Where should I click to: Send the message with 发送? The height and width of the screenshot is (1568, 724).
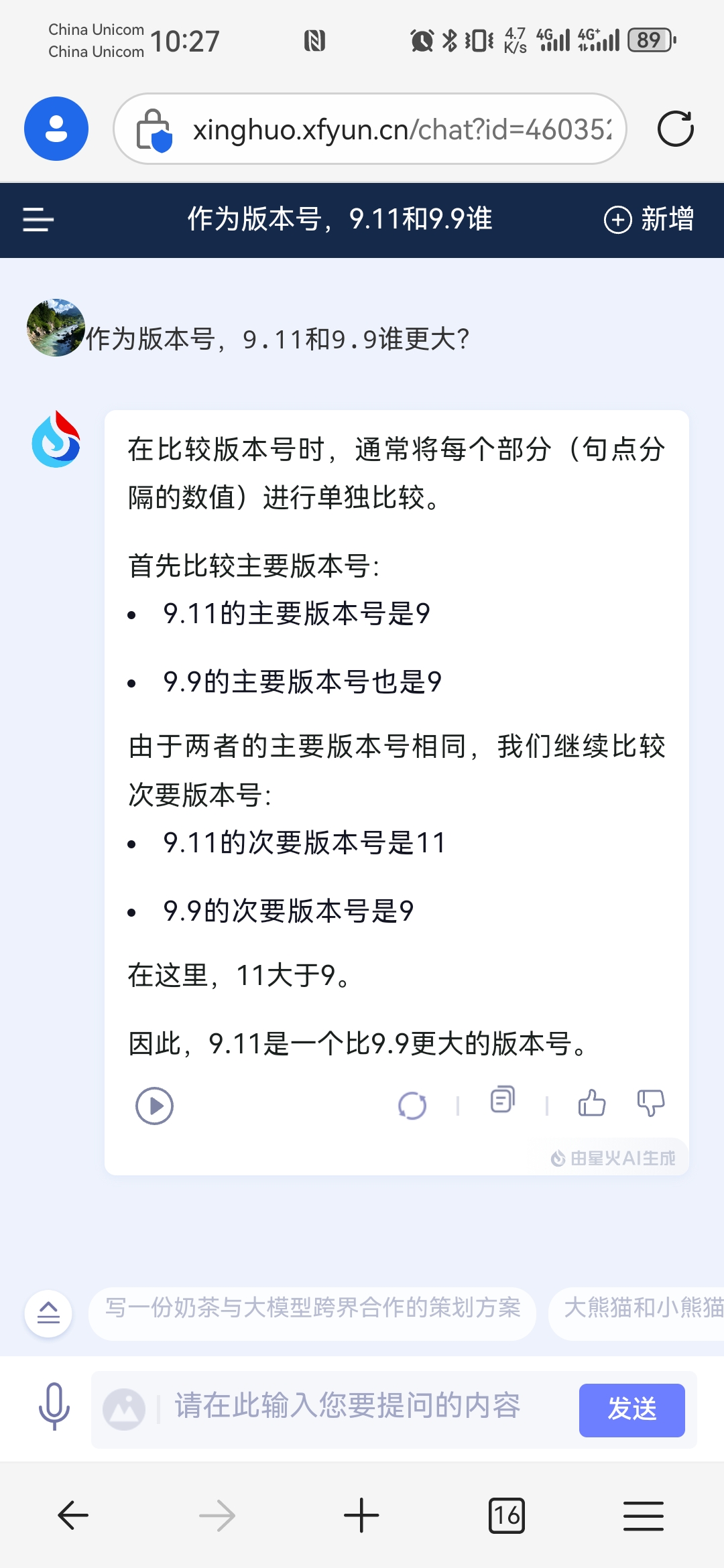pyautogui.click(x=632, y=1410)
